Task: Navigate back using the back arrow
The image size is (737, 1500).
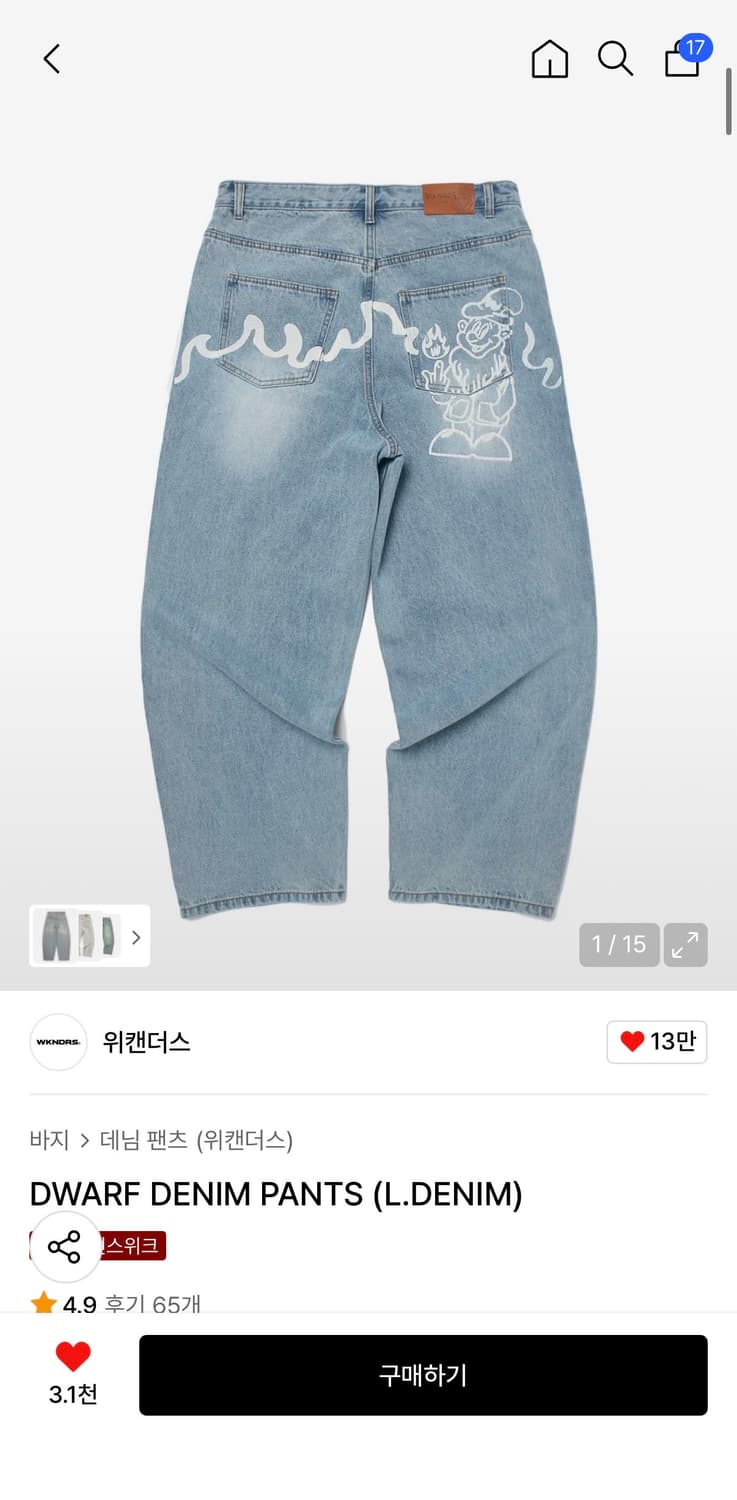Action: click(52, 58)
